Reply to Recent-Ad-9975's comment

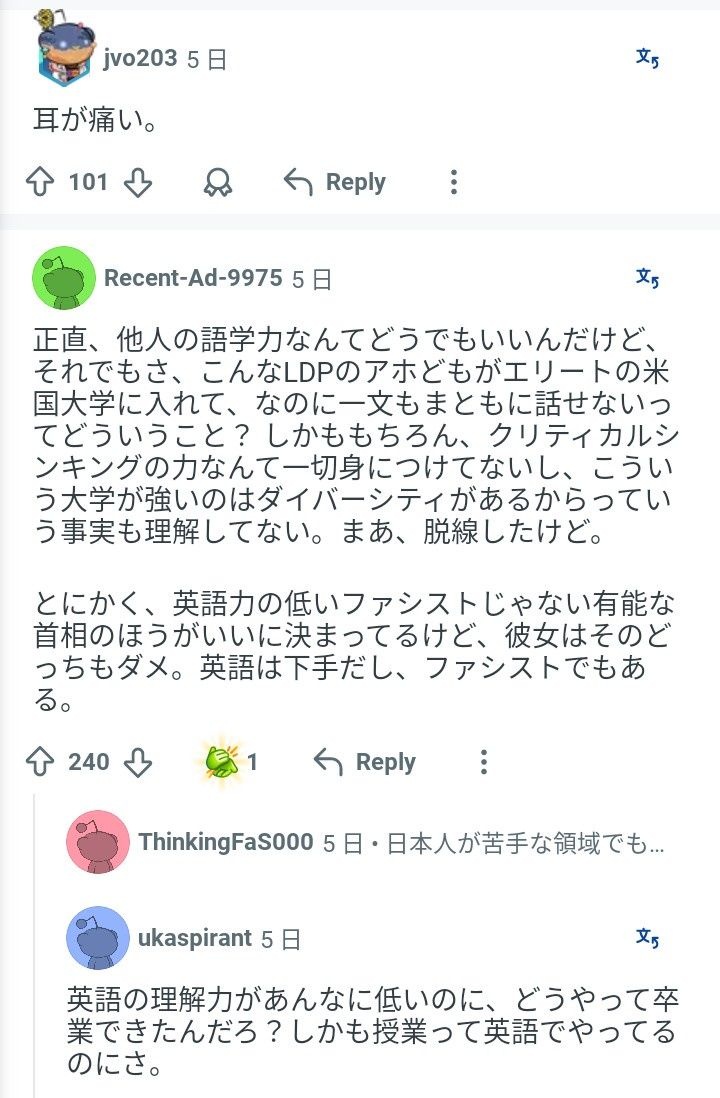tap(365, 762)
